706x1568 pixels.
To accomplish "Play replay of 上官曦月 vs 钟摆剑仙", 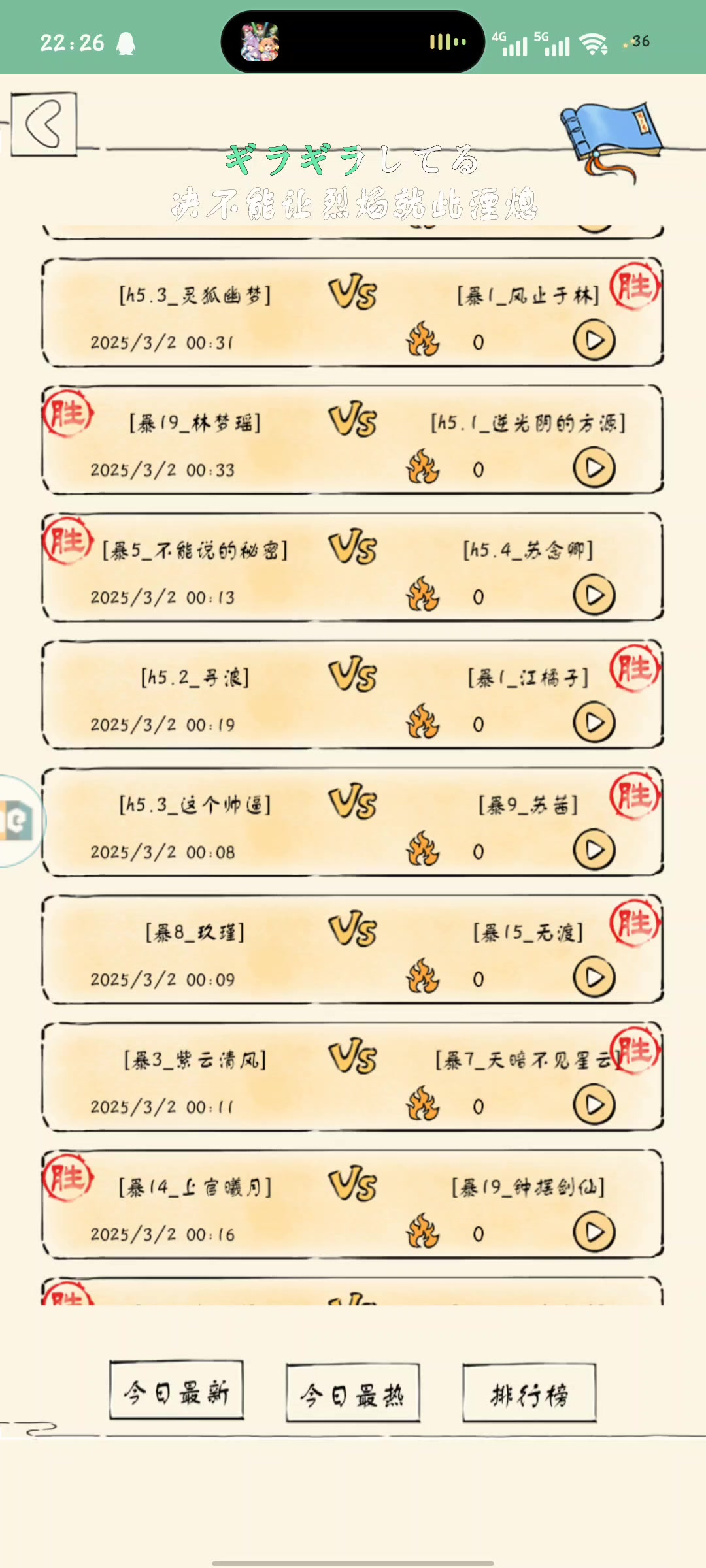I will pos(594,1233).
